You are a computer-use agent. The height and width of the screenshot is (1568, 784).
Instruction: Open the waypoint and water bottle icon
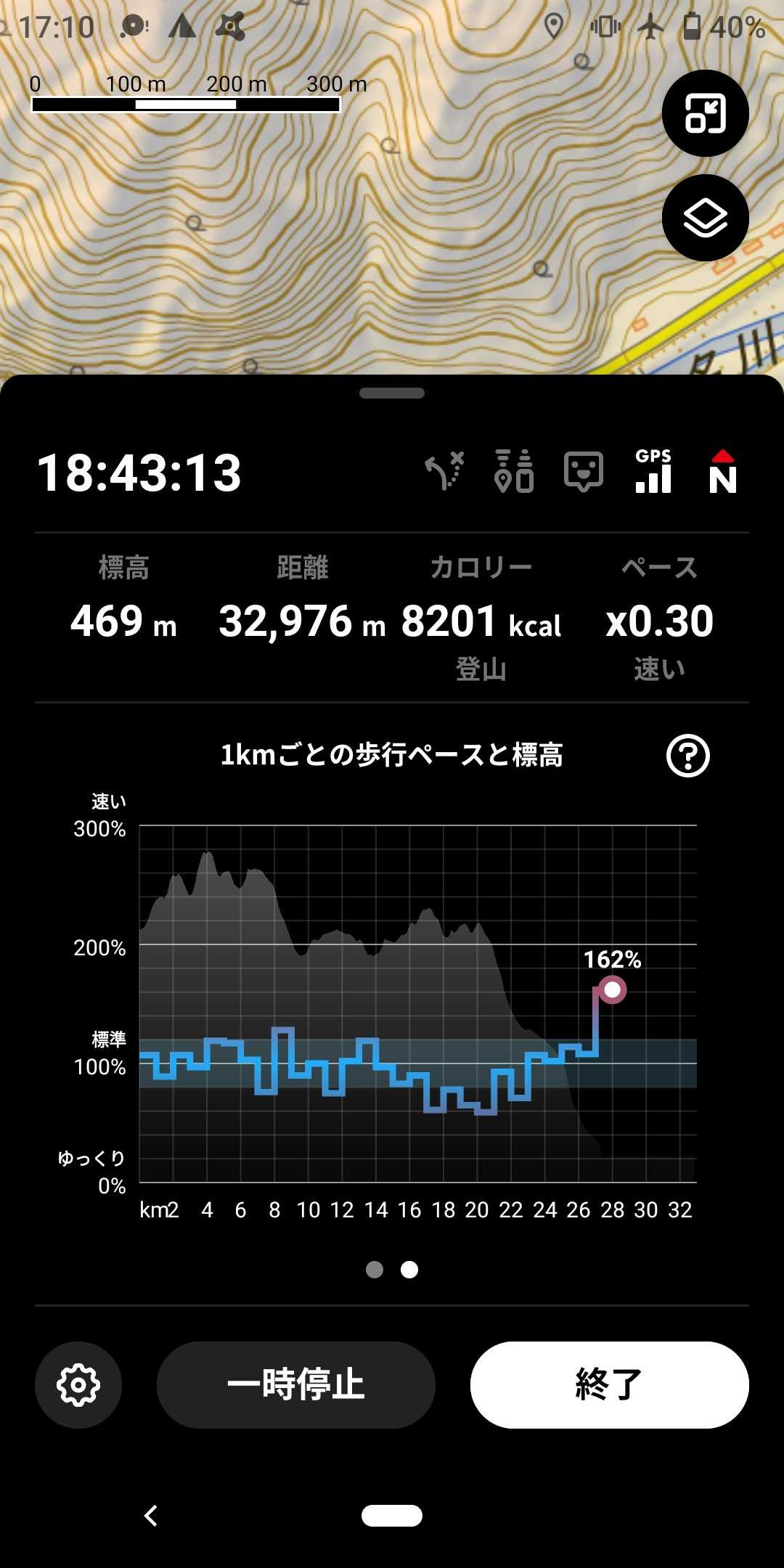point(514,472)
